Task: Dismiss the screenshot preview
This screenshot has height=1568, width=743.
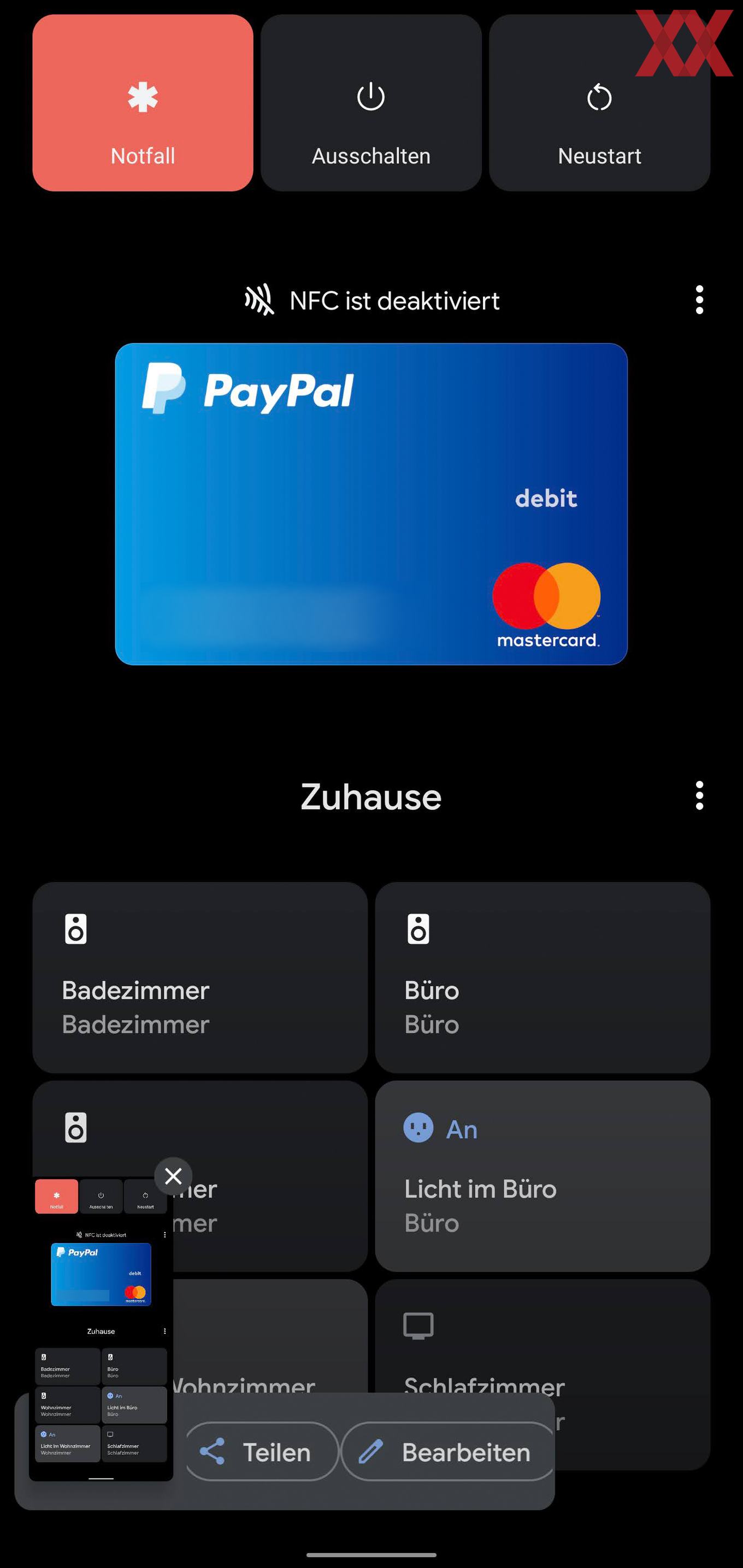Action: click(173, 1176)
